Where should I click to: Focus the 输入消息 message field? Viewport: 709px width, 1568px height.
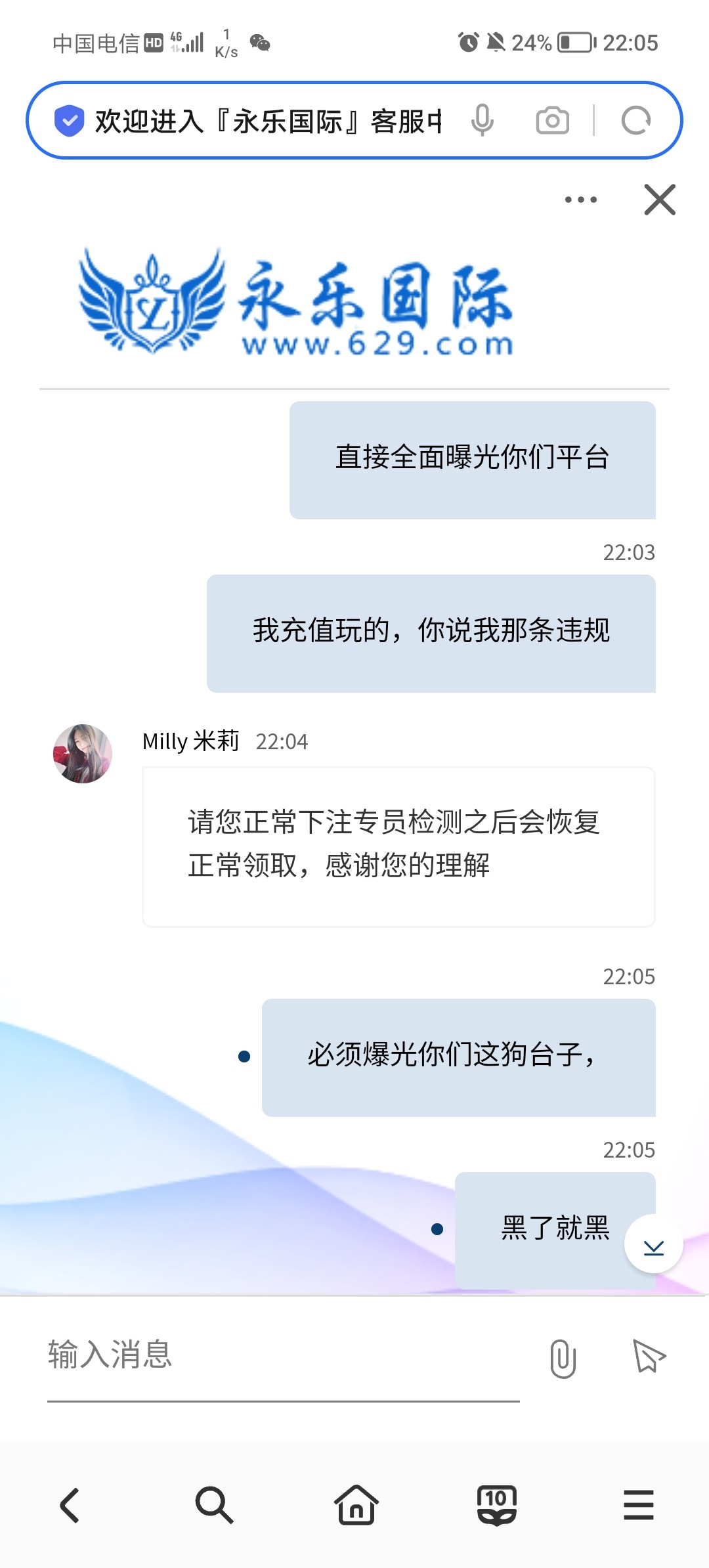coord(282,1356)
